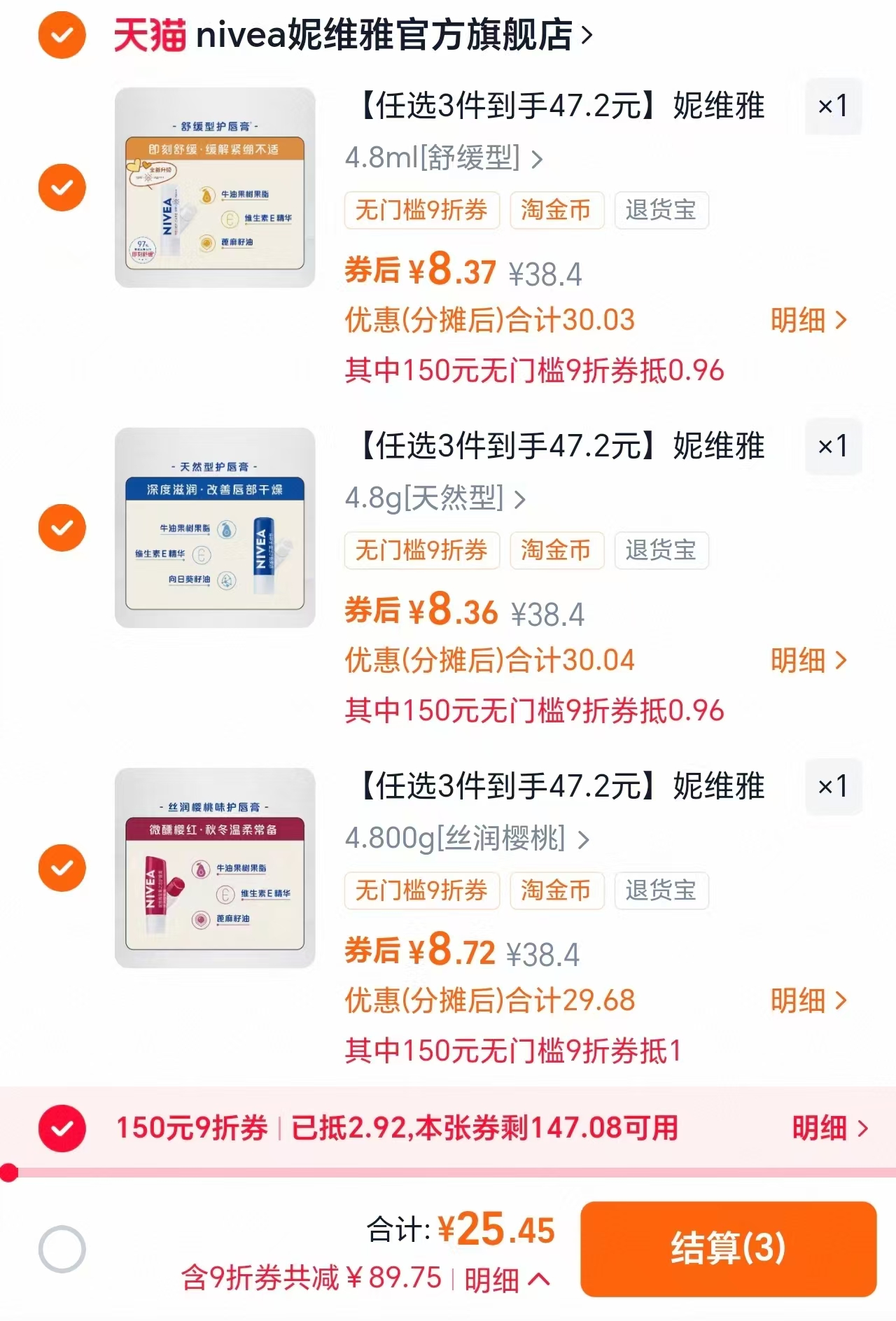Open the 丝润樱桃味护唇膏 thumbnail

click(215, 867)
